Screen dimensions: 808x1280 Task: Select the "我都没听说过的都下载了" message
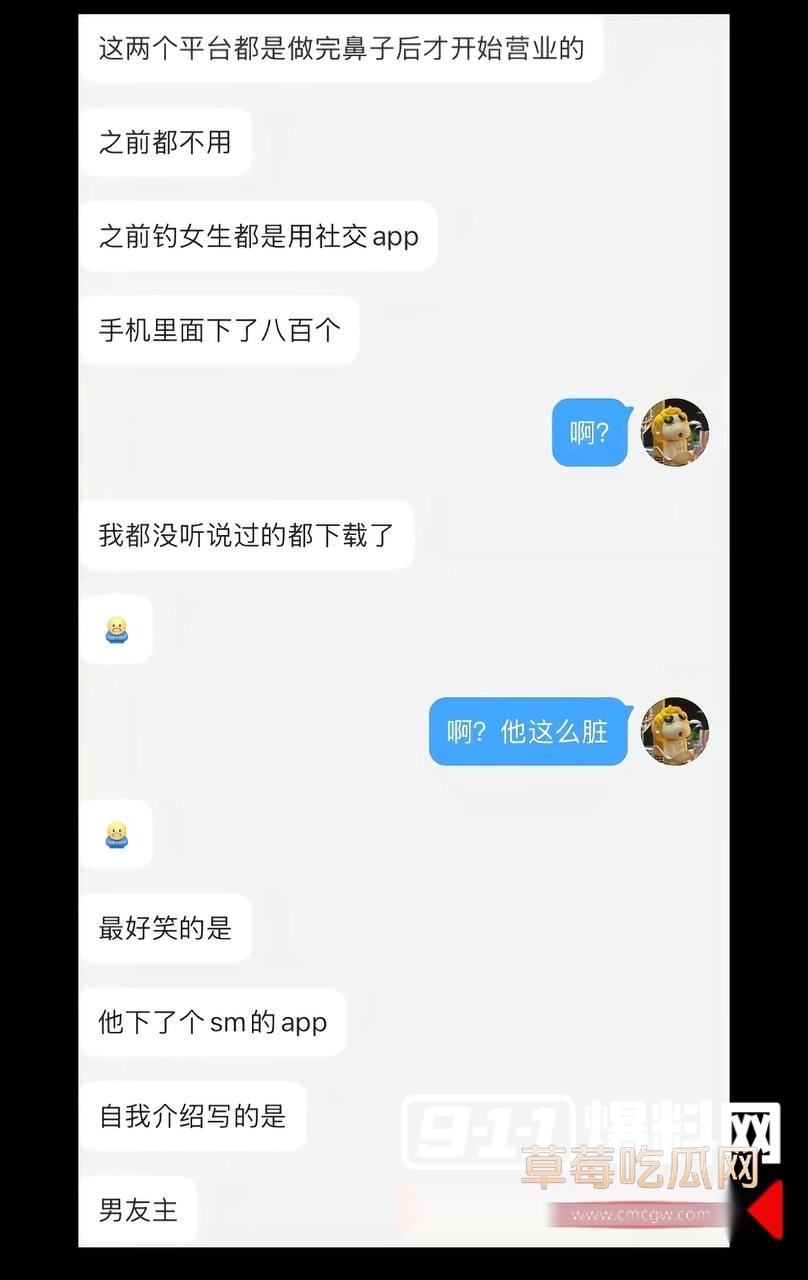pyautogui.click(x=245, y=535)
